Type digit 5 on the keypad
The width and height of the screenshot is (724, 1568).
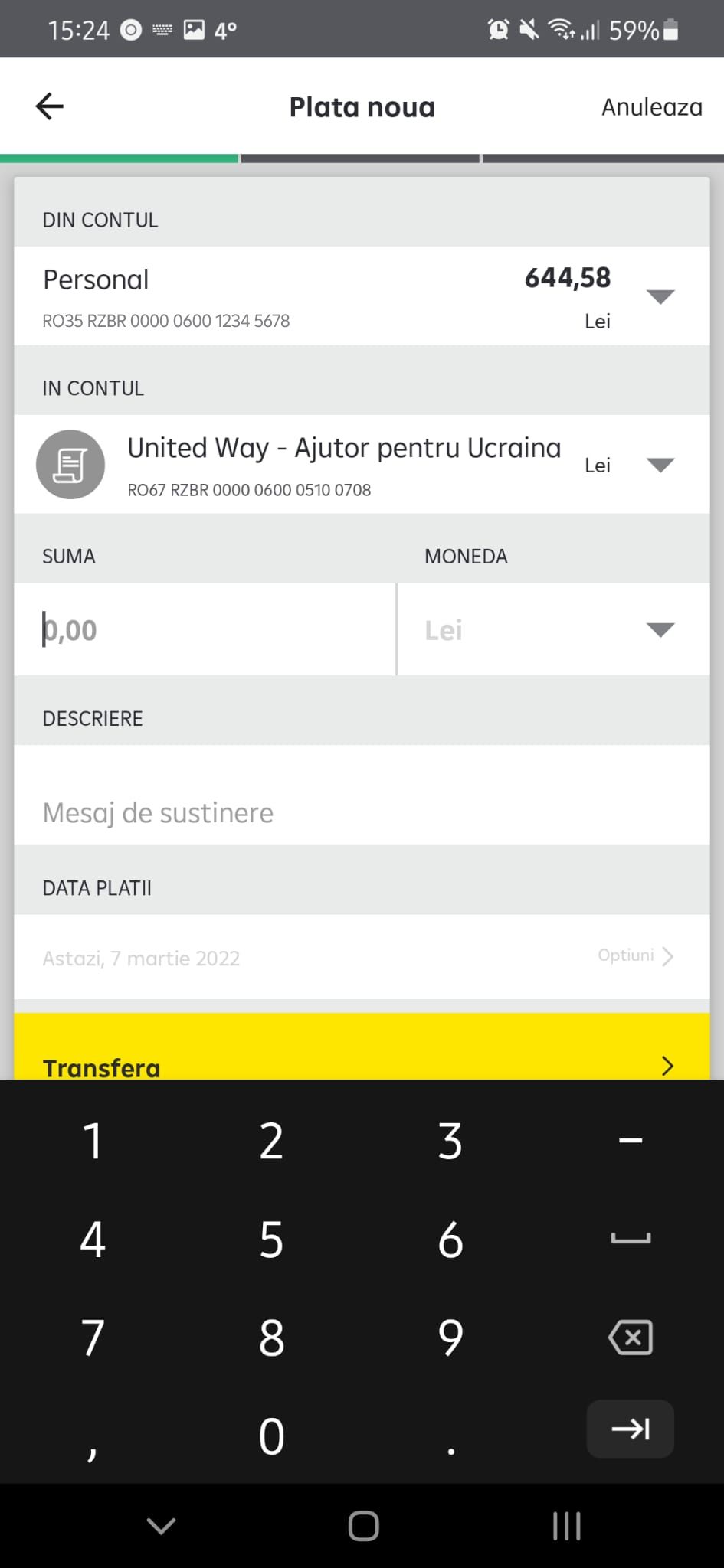click(271, 1239)
